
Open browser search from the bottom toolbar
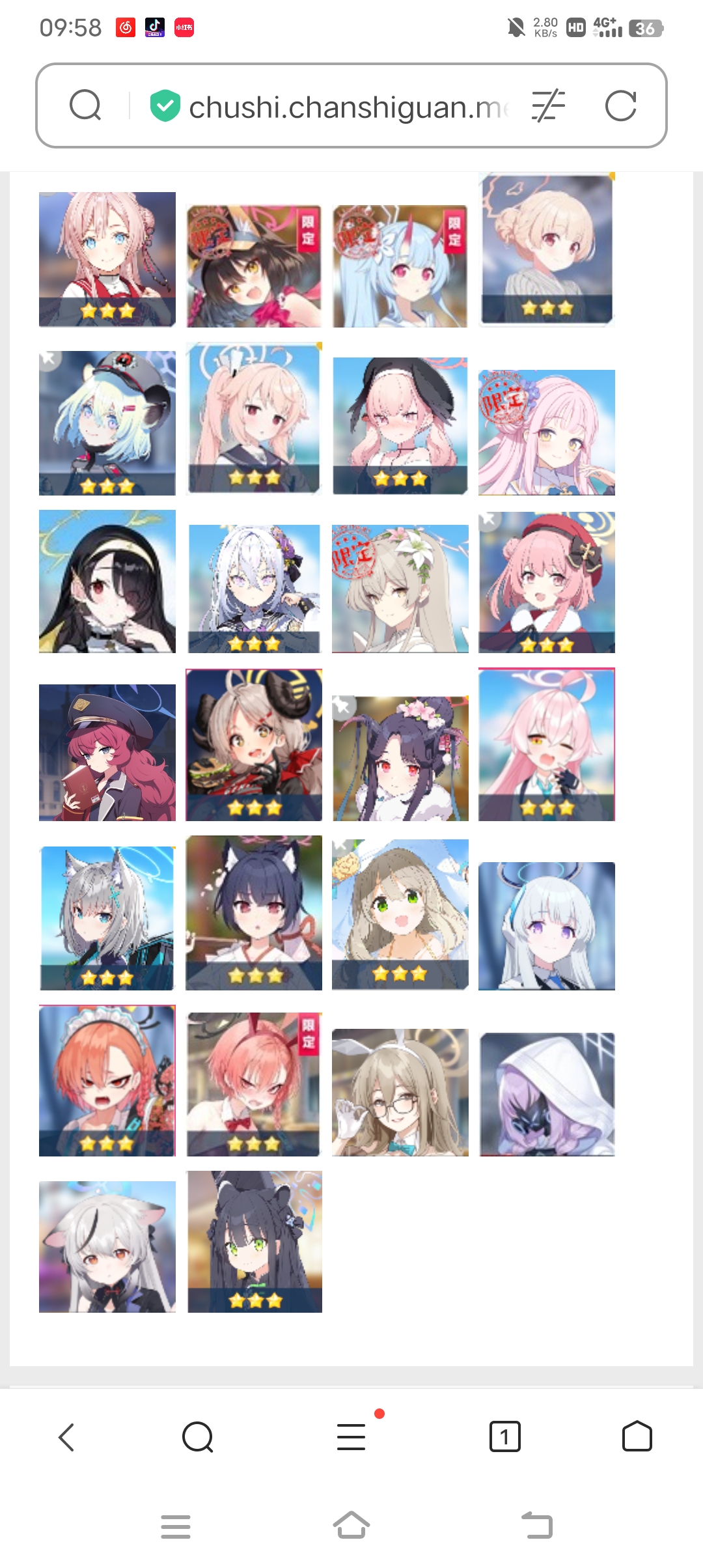198,1436
